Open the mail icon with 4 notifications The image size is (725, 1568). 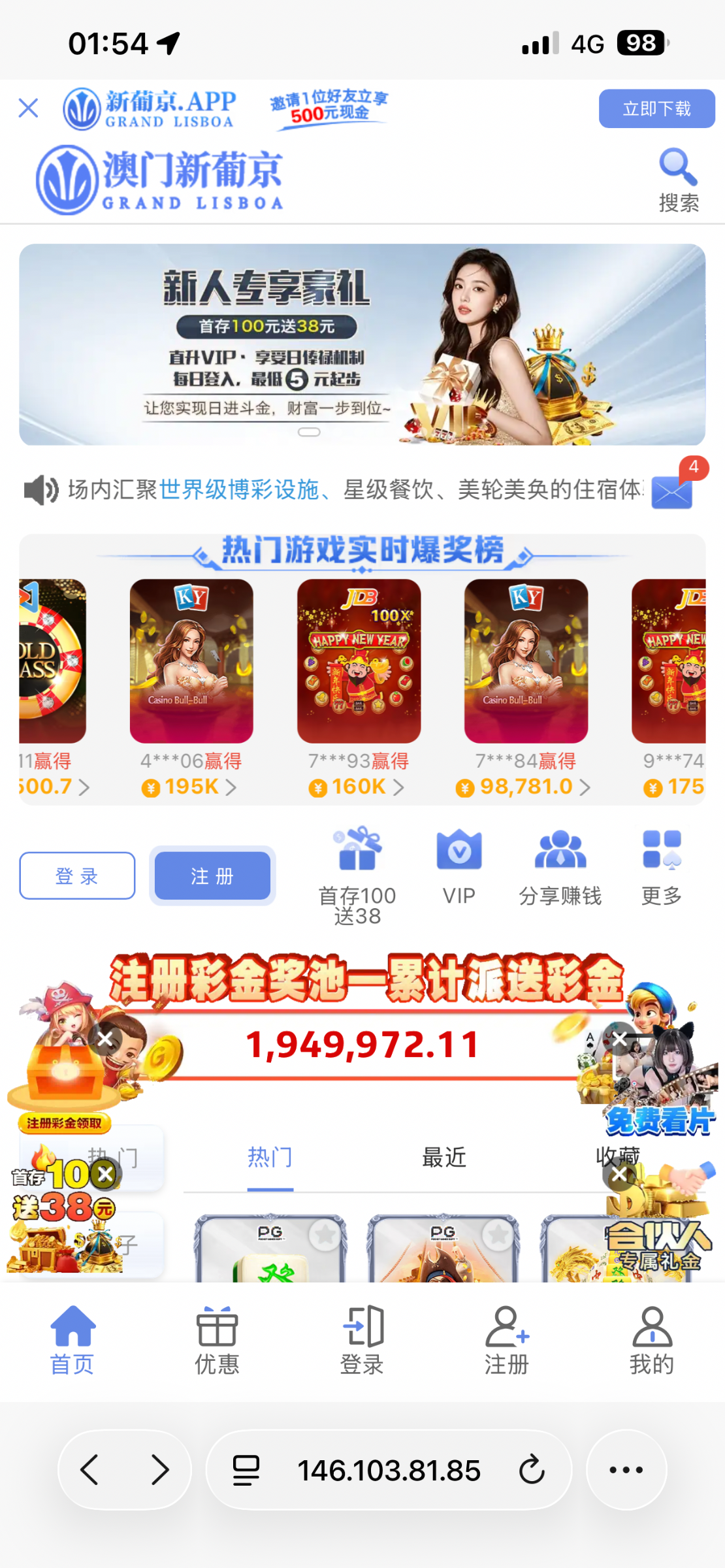(x=672, y=491)
